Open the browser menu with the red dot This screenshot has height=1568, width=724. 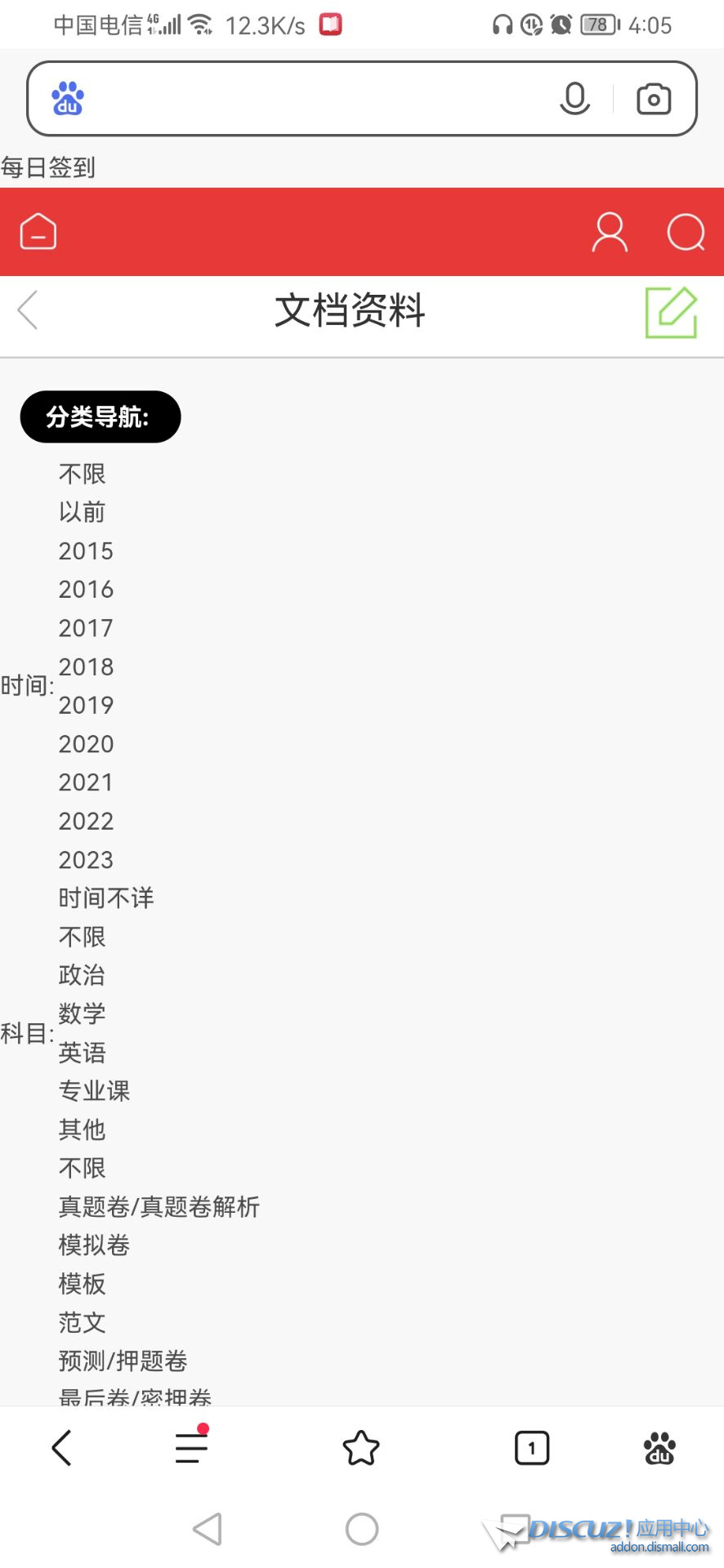[191, 1448]
